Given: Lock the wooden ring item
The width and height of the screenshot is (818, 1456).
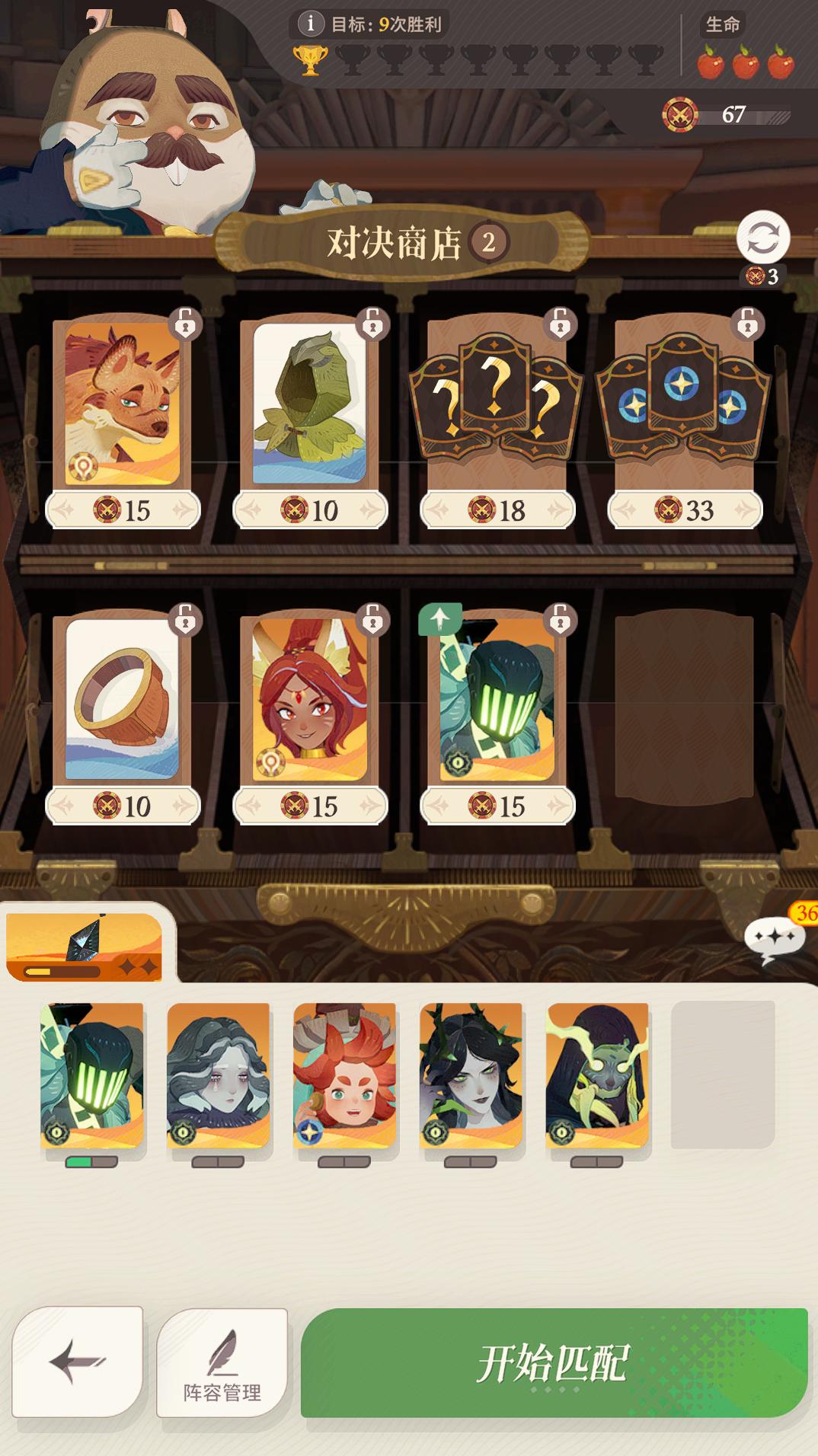Looking at the screenshot, I should coord(185,620).
